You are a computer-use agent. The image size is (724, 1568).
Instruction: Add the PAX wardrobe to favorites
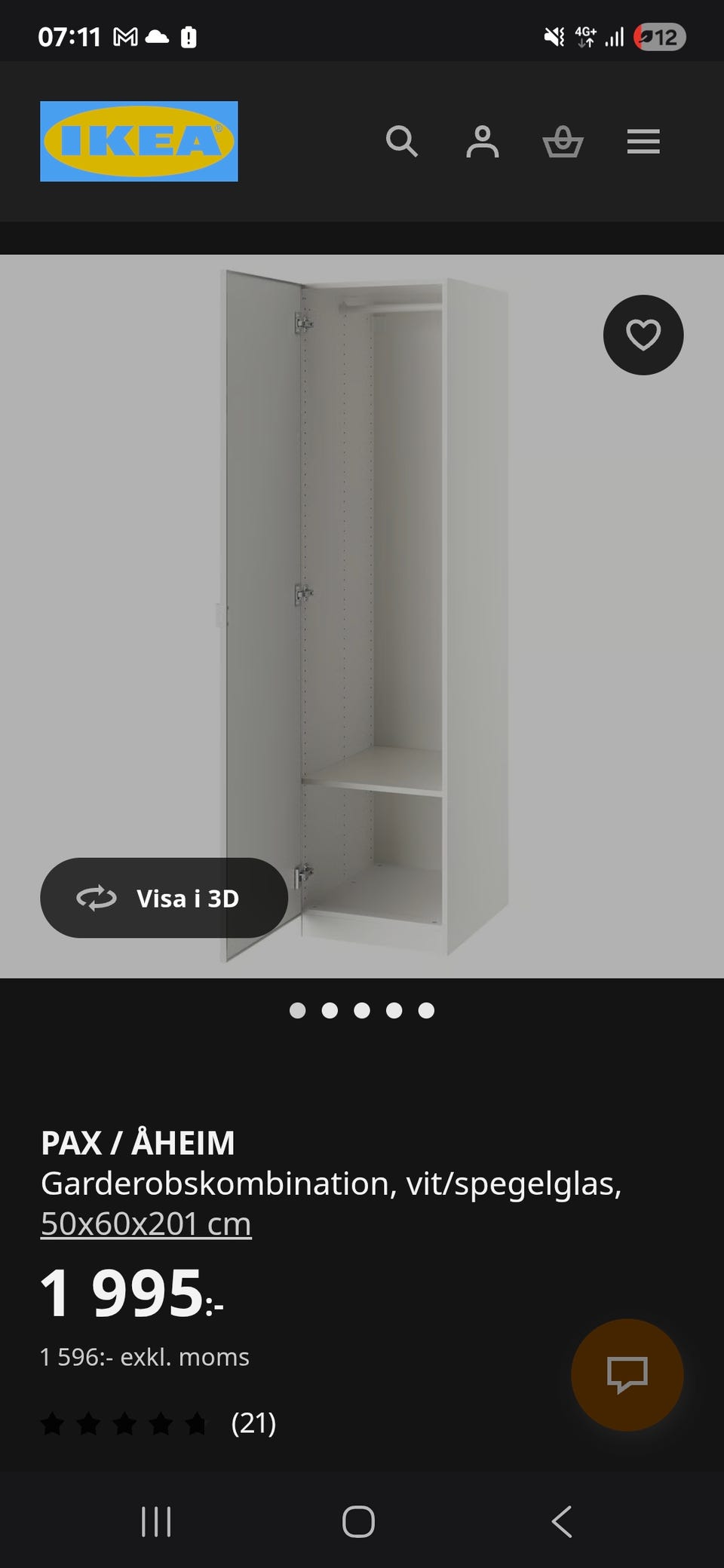tap(643, 335)
